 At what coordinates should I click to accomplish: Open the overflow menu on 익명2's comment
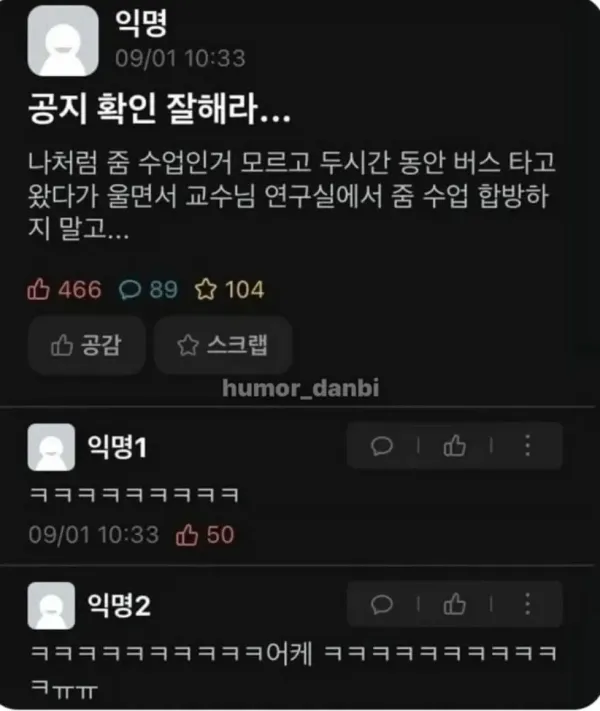(x=528, y=605)
